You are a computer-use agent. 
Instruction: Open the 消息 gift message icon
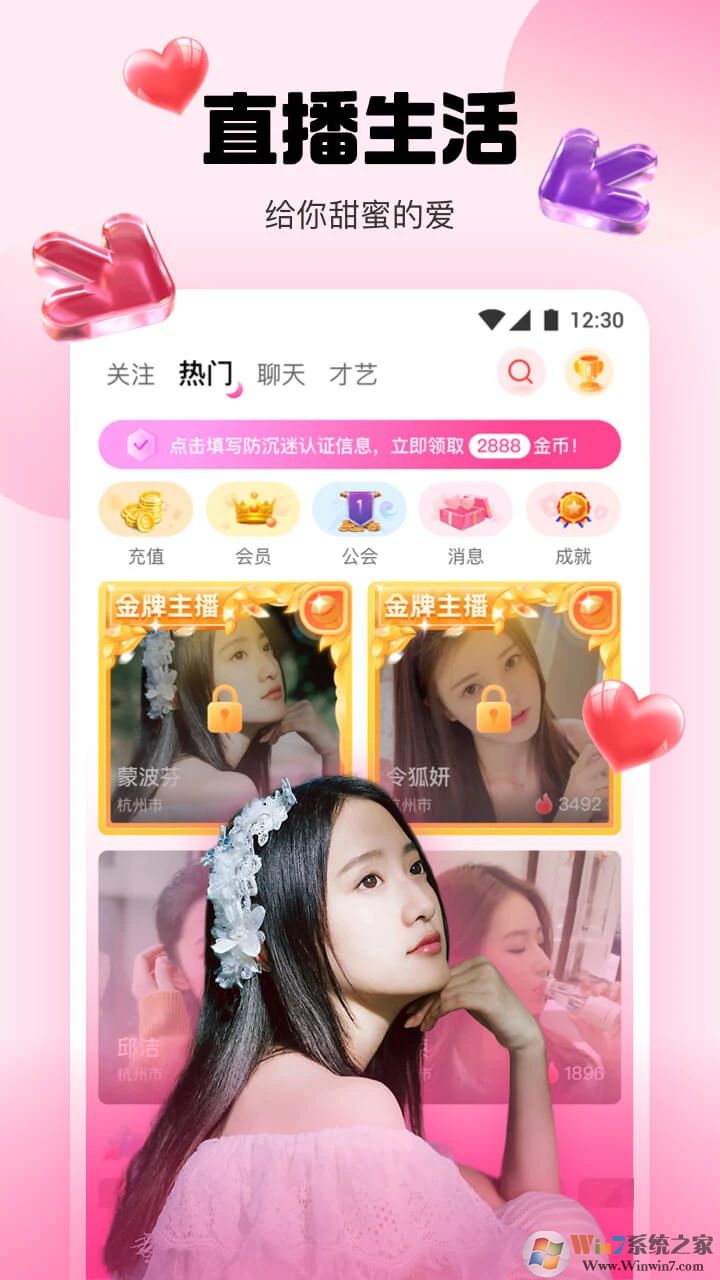pos(466,509)
